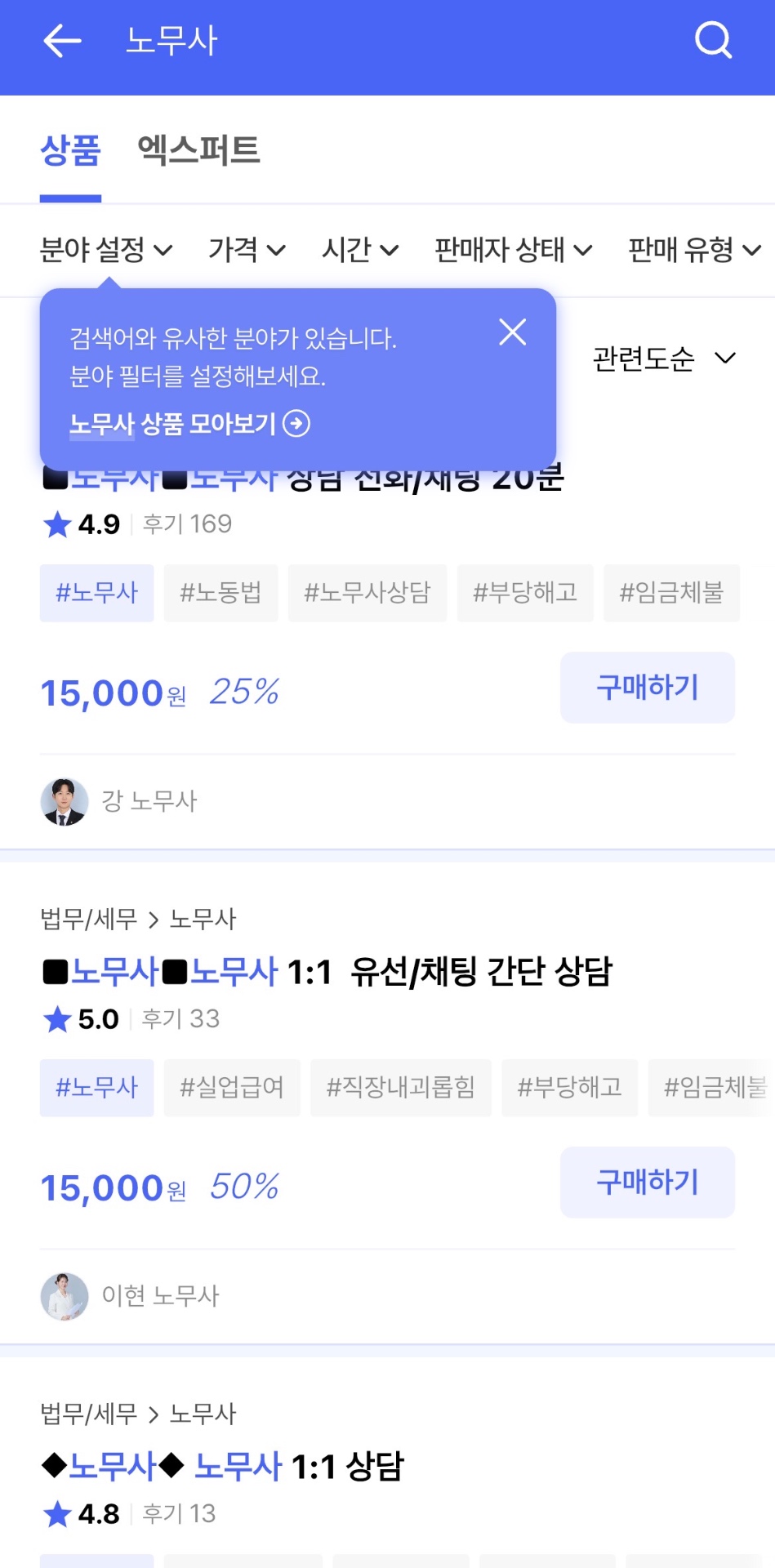Screen dimensions: 775x1568
Task: View 이현 노무사's expert profile
Action: tap(131, 1296)
